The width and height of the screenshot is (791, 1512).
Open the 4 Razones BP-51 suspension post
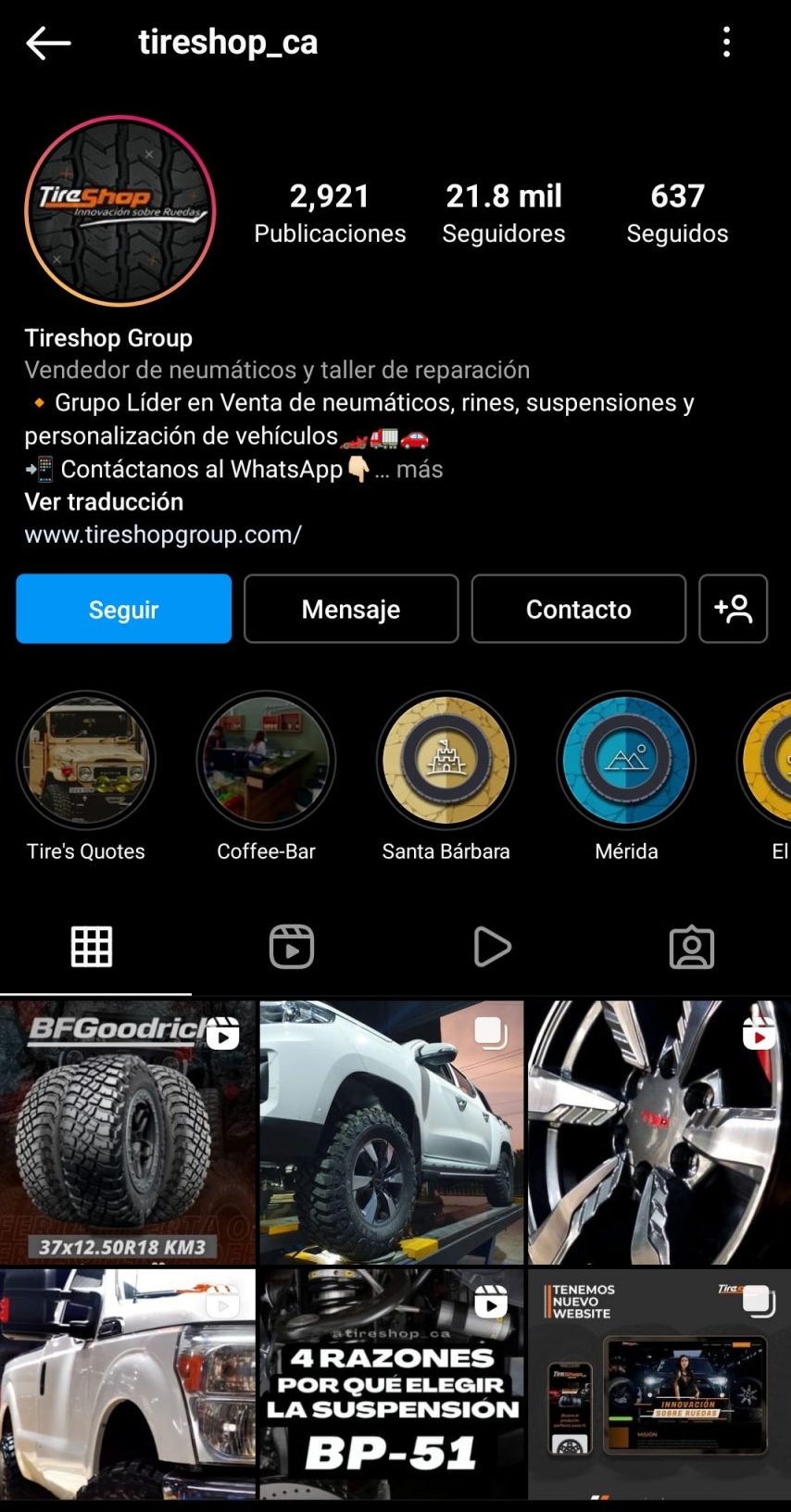[x=391, y=1385]
